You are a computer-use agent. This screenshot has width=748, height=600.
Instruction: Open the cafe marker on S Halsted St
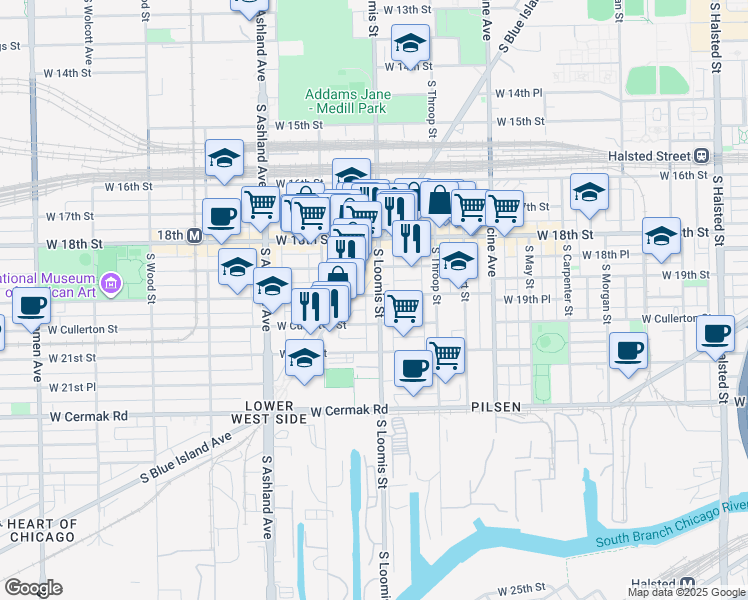coord(715,337)
